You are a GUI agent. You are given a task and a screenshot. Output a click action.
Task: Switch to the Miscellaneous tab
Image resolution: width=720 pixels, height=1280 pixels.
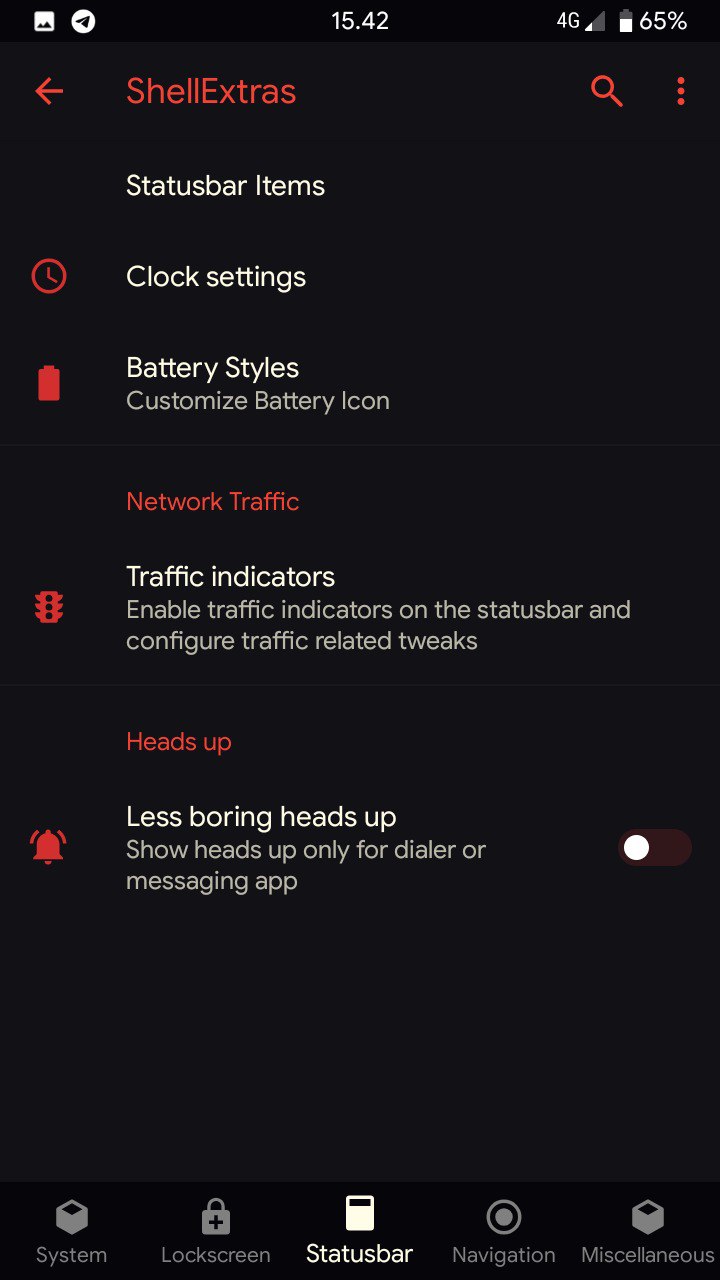pos(647,1232)
